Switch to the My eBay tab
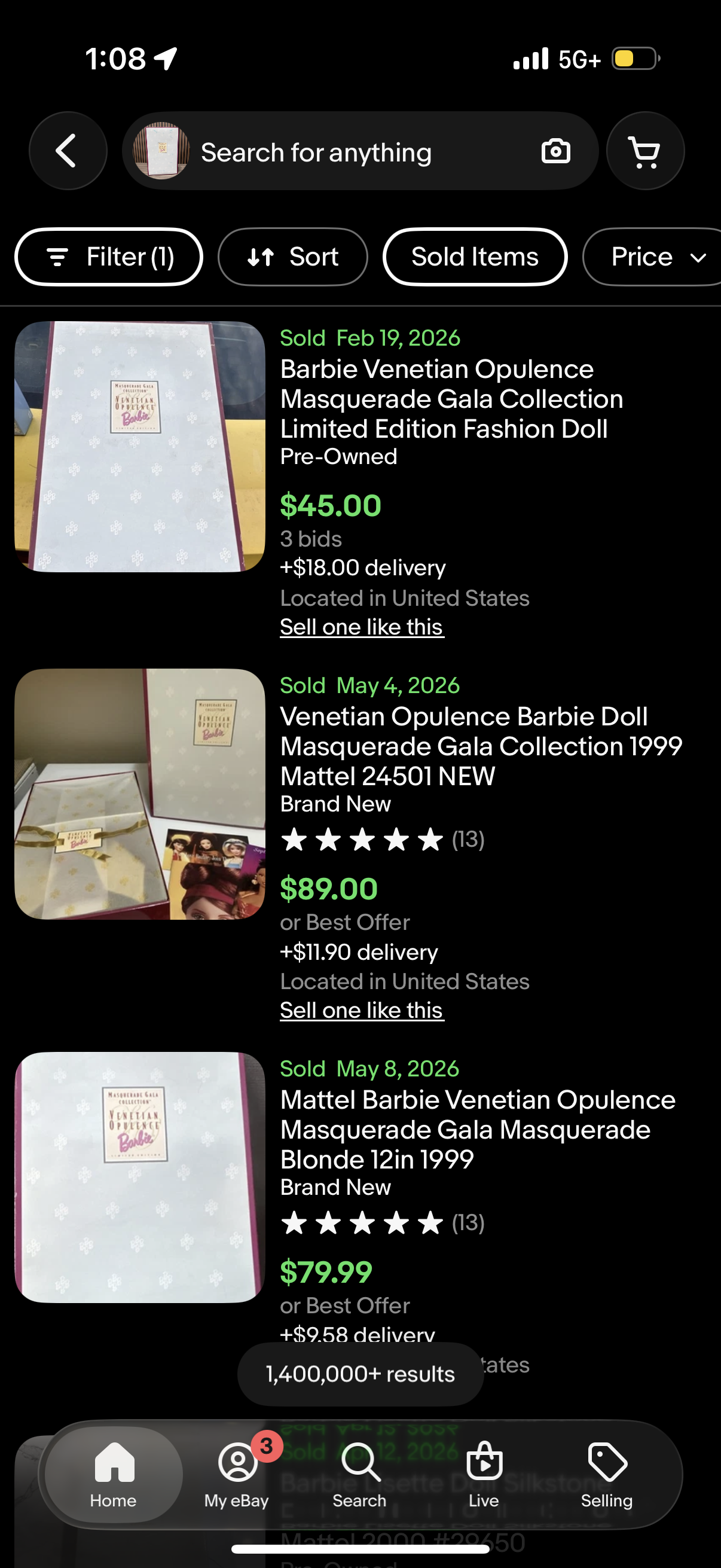Viewport: 721px width, 1568px height. point(237,1474)
